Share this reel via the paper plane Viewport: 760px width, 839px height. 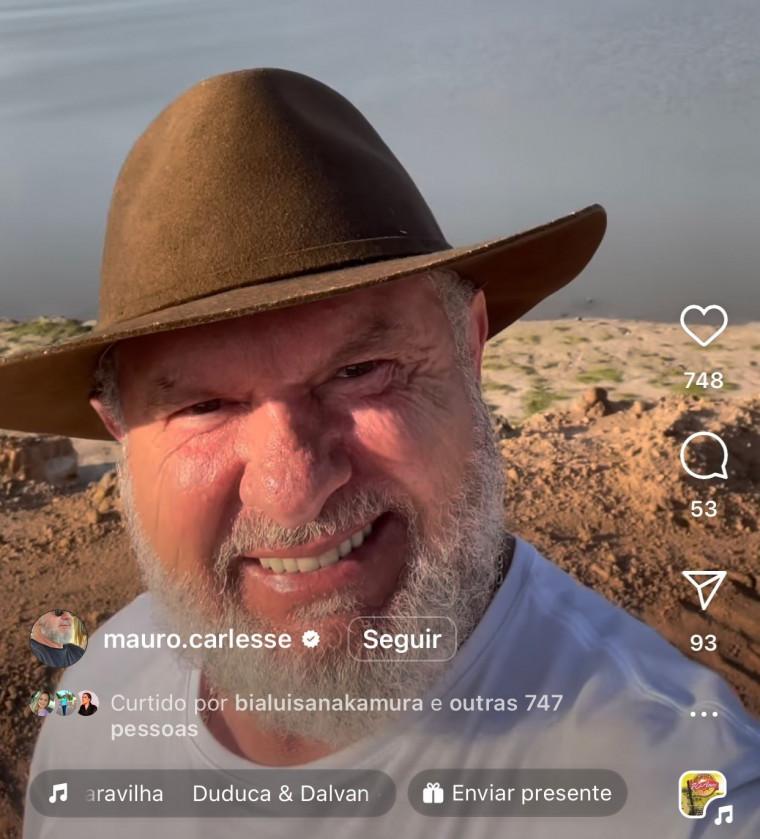(x=704, y=590)
